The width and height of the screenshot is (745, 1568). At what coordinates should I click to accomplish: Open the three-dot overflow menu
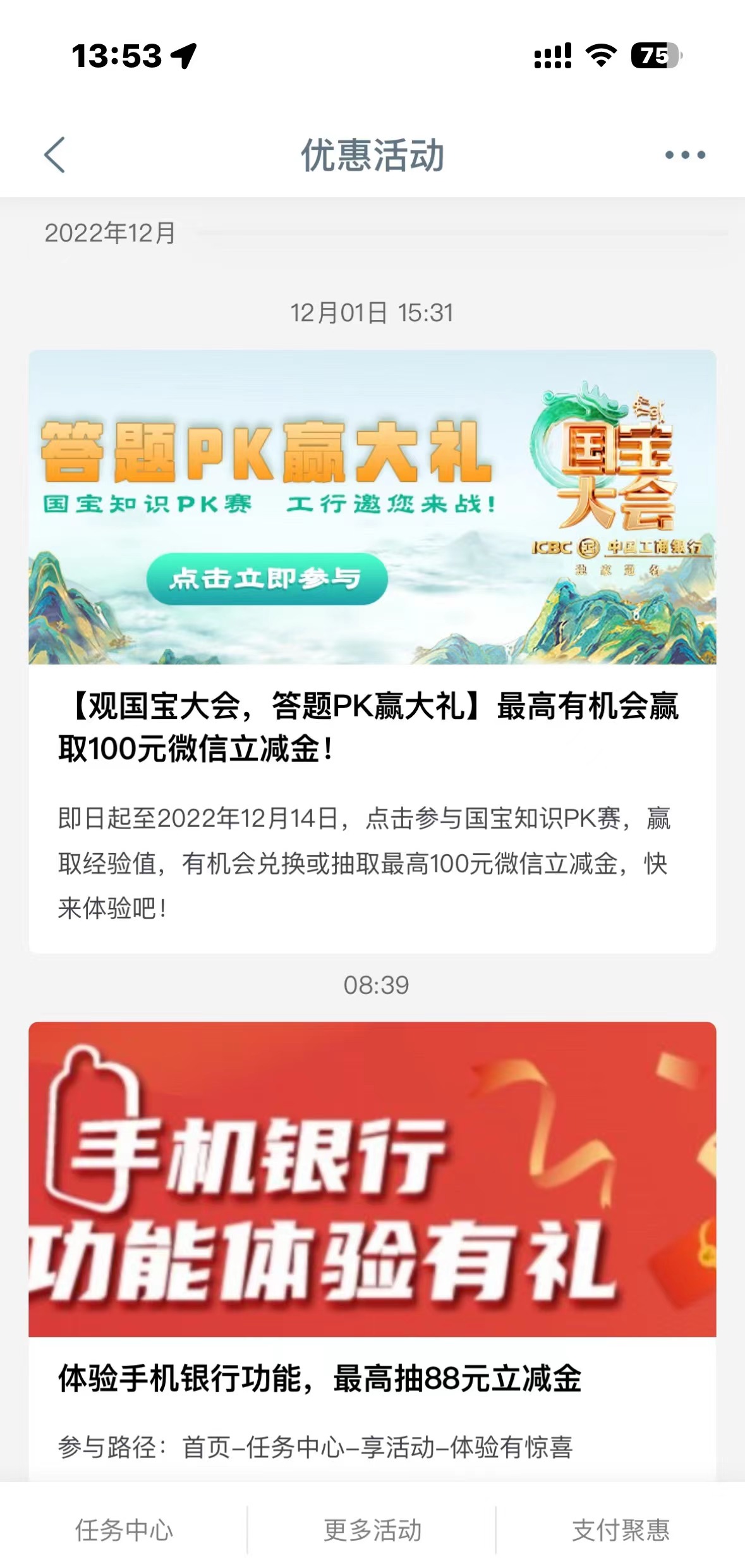685,155
